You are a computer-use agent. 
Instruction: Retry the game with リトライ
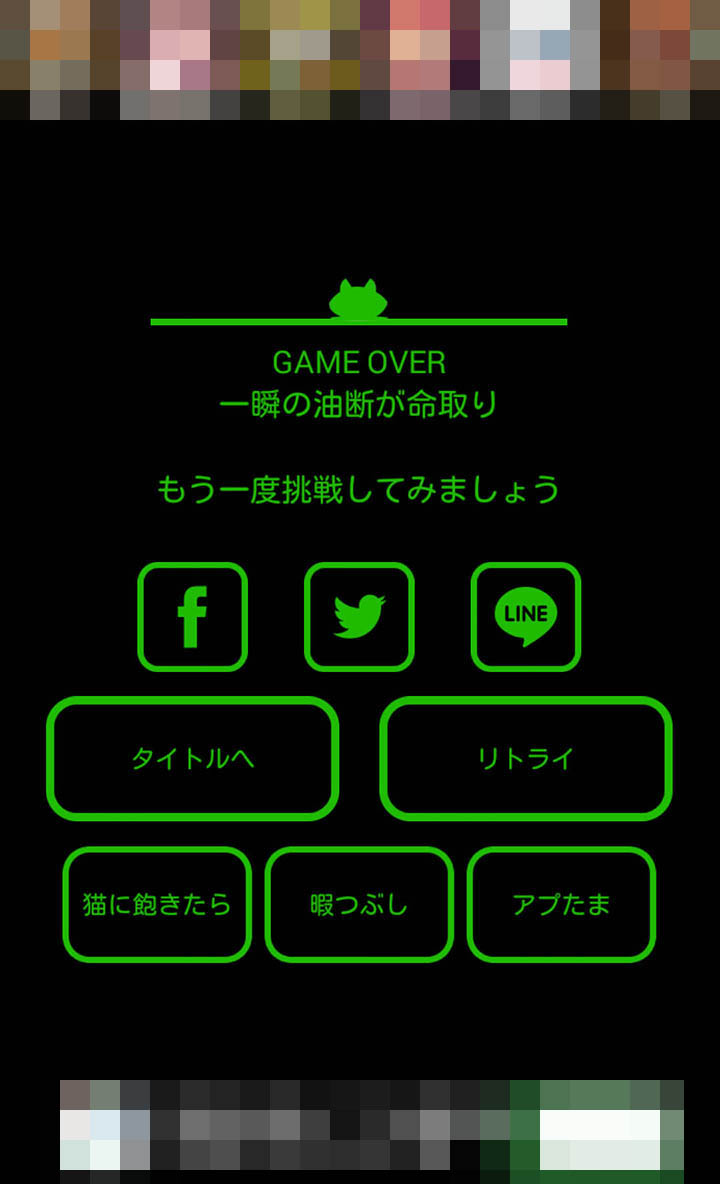(x=526, y=758)
